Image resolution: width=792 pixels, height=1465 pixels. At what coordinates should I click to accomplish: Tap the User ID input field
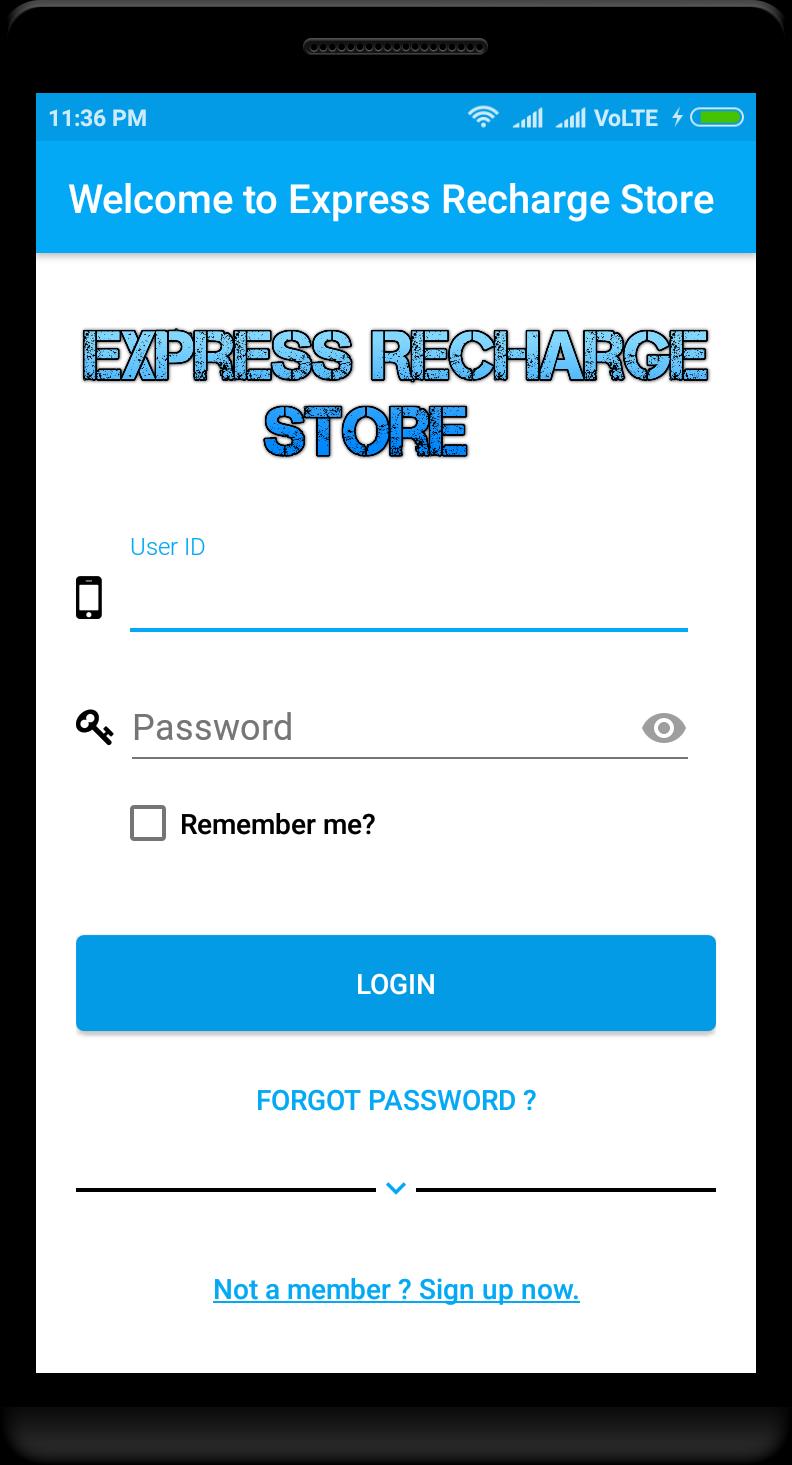(x=408, y=600)
